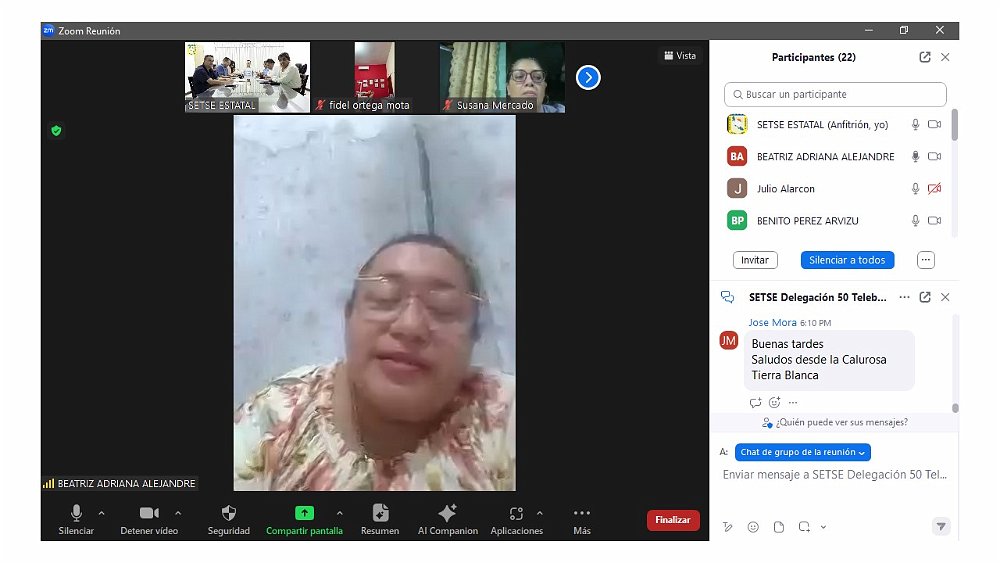Search participants in Buscar un participante
The image size is (1000, 563).
[835, 94]
